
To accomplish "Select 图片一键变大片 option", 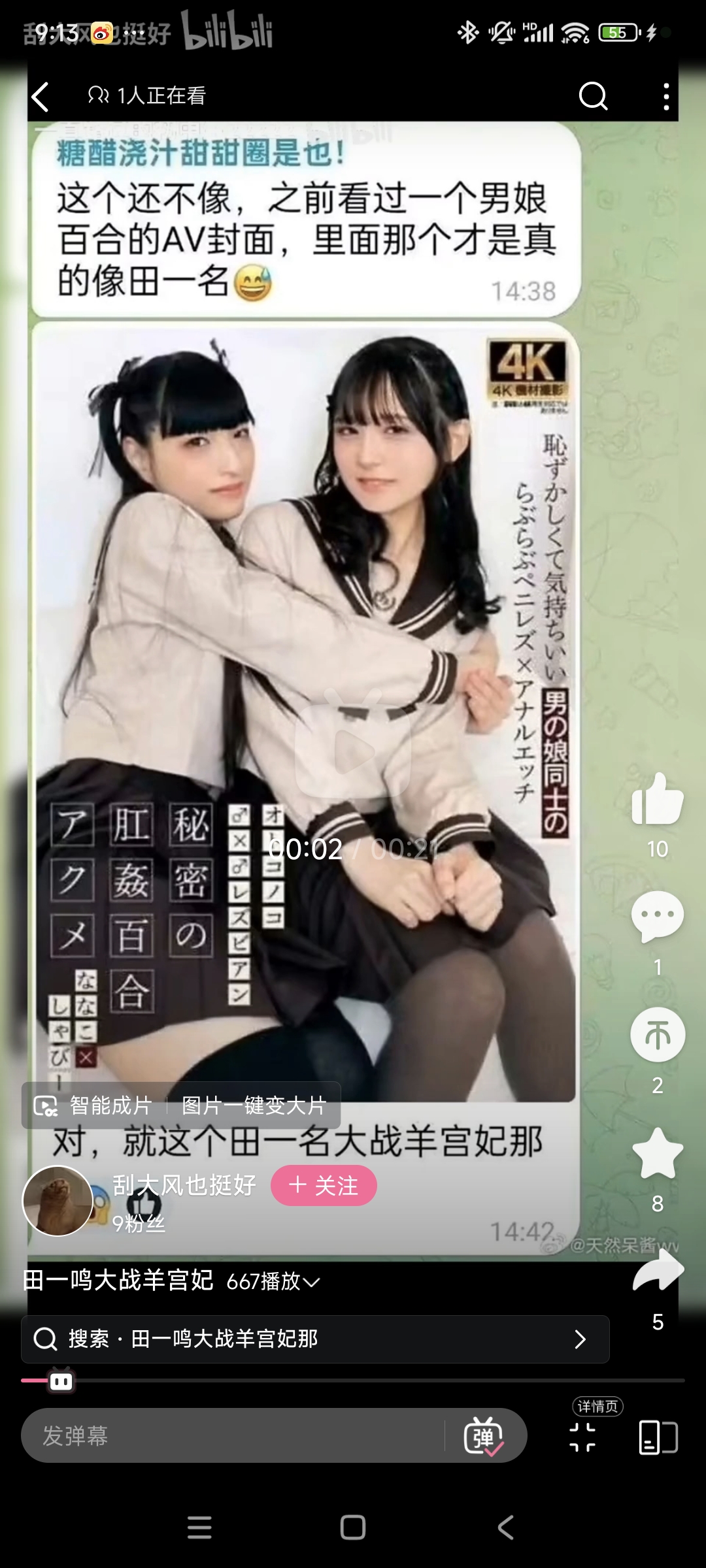I will tap(254, 1105).
